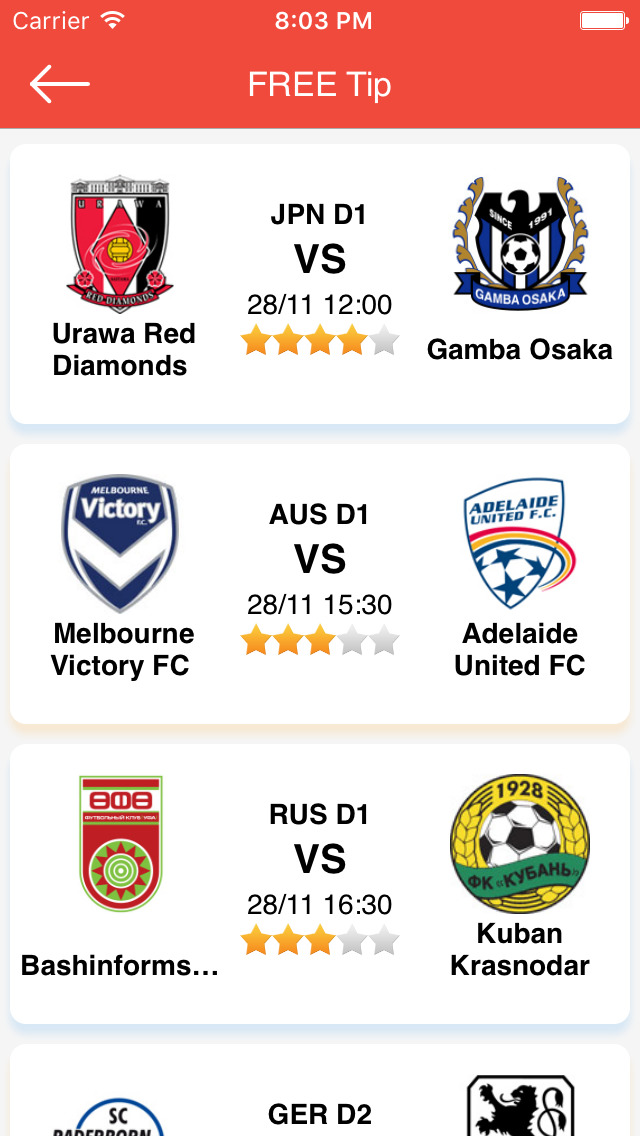Go back using the arrow icon

tap(60, 85)
